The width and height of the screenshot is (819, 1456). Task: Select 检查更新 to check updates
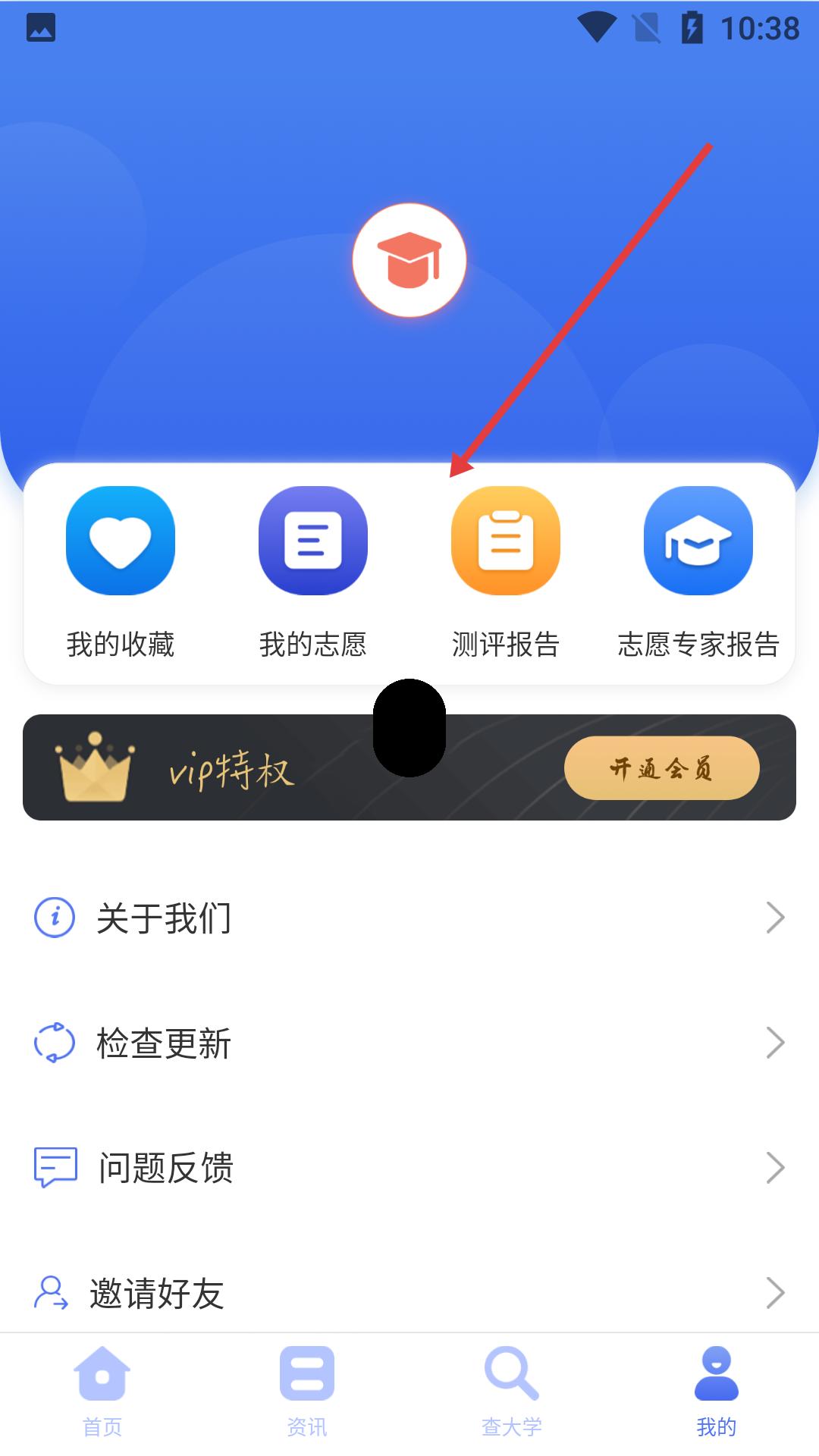pos(409,1043)
